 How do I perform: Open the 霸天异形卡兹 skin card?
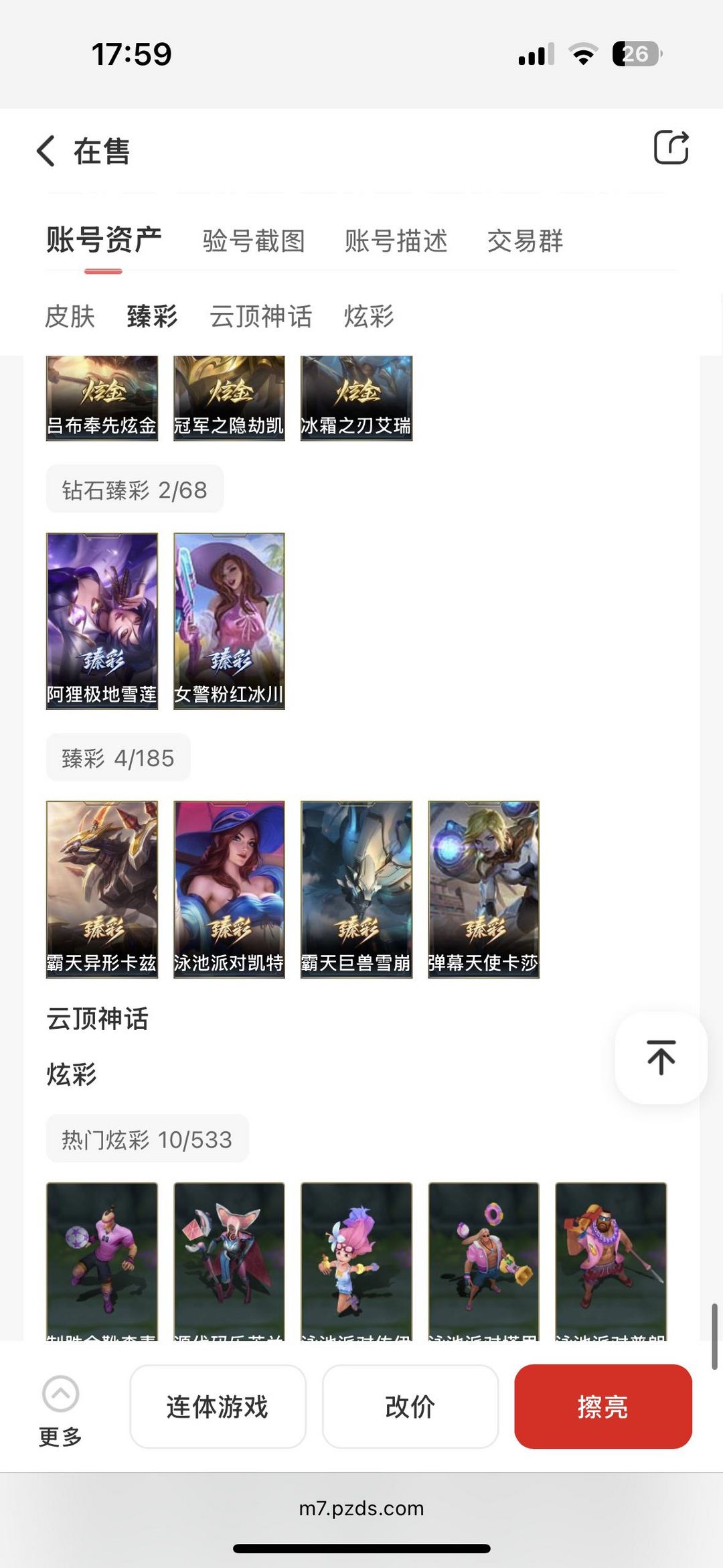(x=102, y=889)
